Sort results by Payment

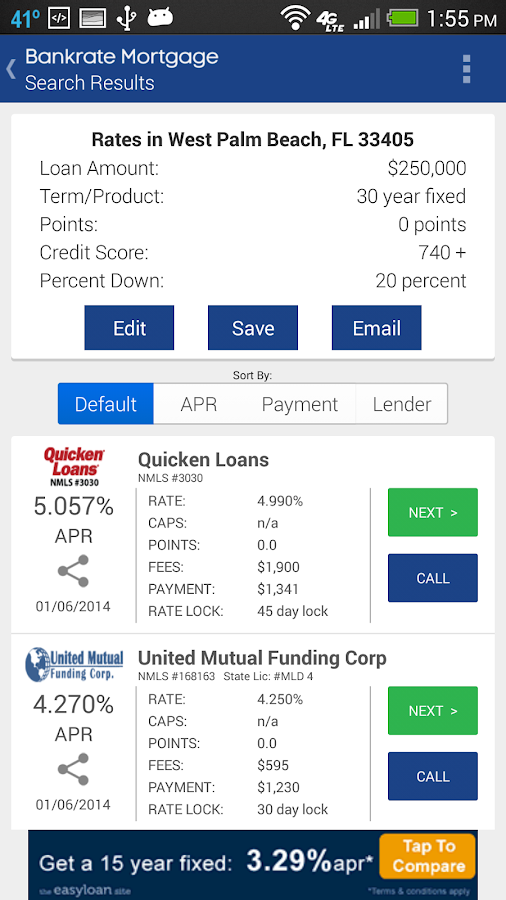point(299,404)
